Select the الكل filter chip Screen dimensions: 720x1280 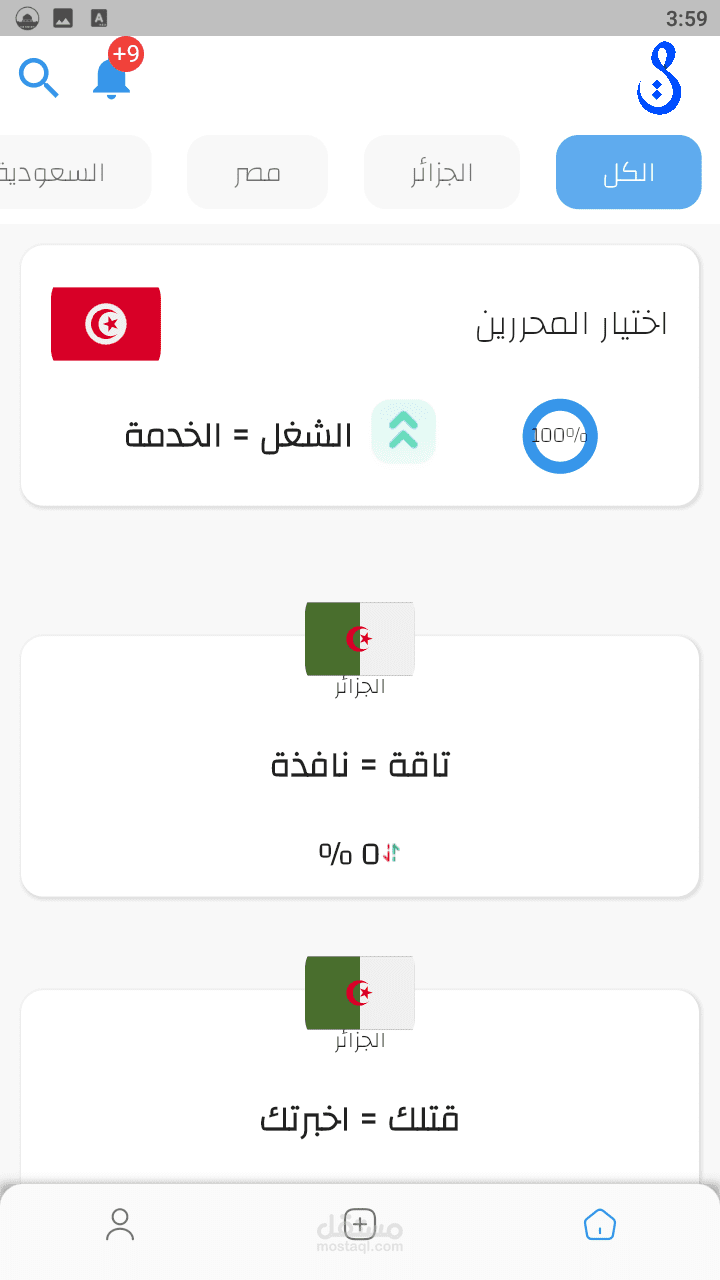(x=628, y=172)
